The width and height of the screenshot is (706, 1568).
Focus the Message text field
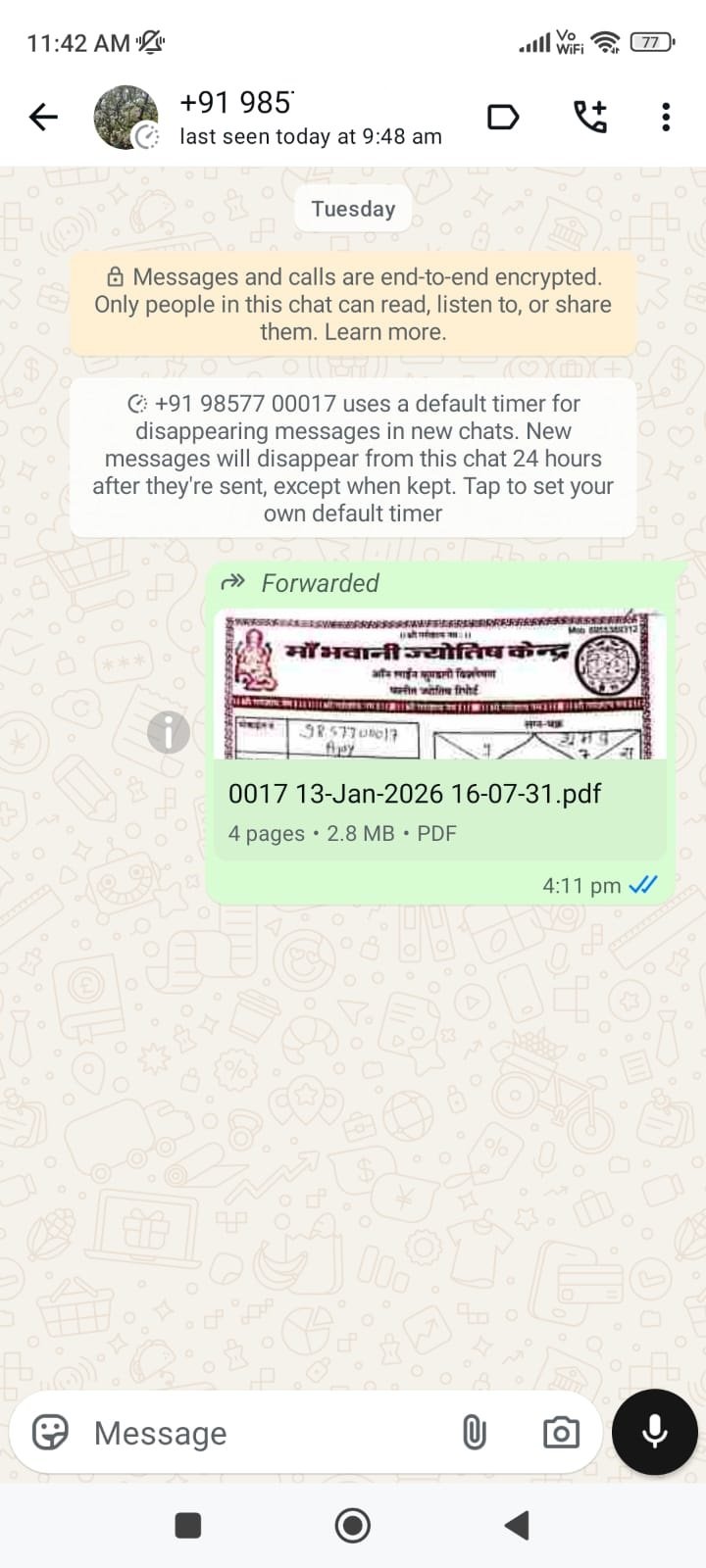click(265, 1433)
